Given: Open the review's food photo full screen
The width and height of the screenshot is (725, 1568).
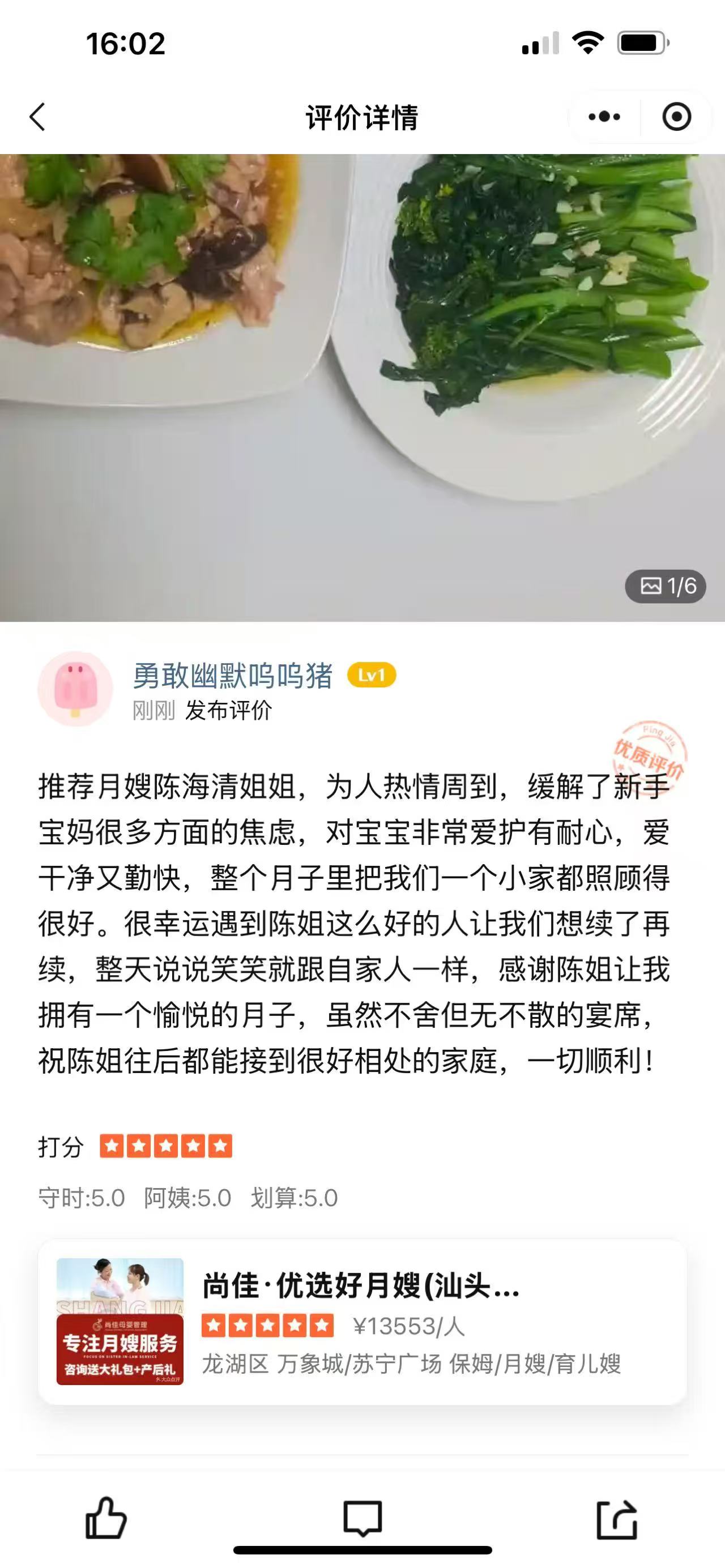Looking at the screenshot, I should click(362, 387).
